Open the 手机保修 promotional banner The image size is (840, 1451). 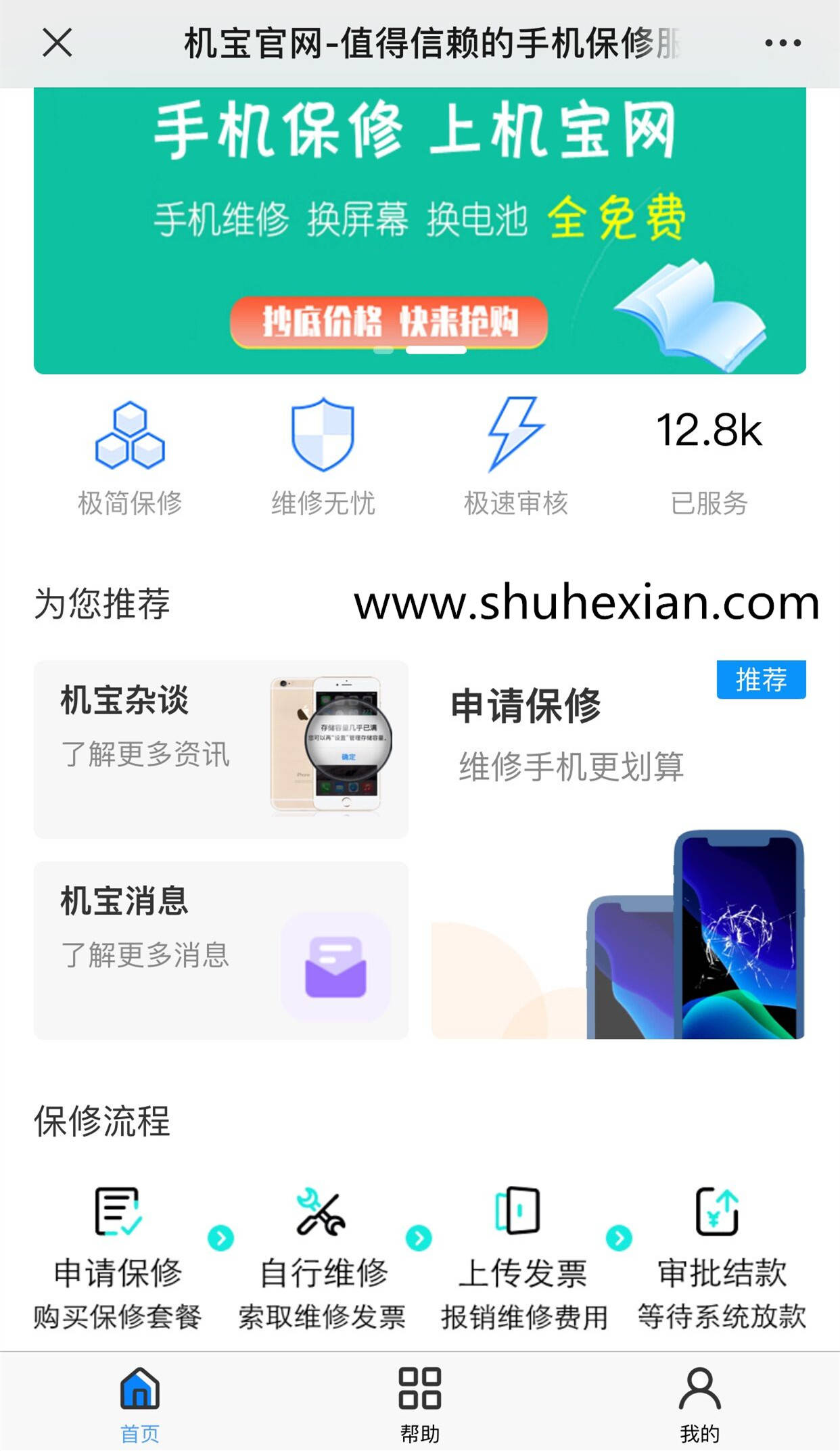pos(419,230)
